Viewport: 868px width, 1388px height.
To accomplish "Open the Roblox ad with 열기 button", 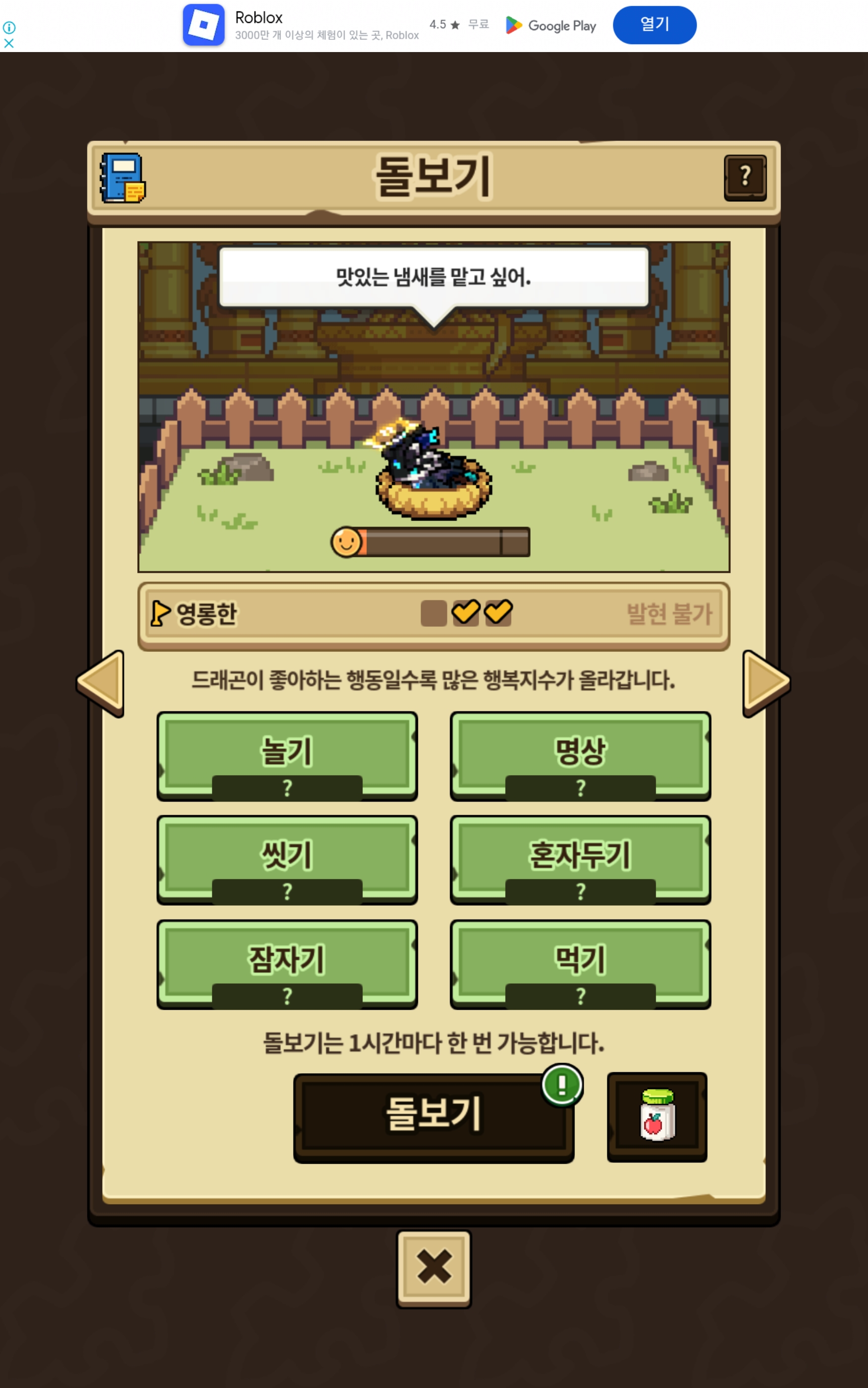I will pyautogui.click(x=654, y=25).
